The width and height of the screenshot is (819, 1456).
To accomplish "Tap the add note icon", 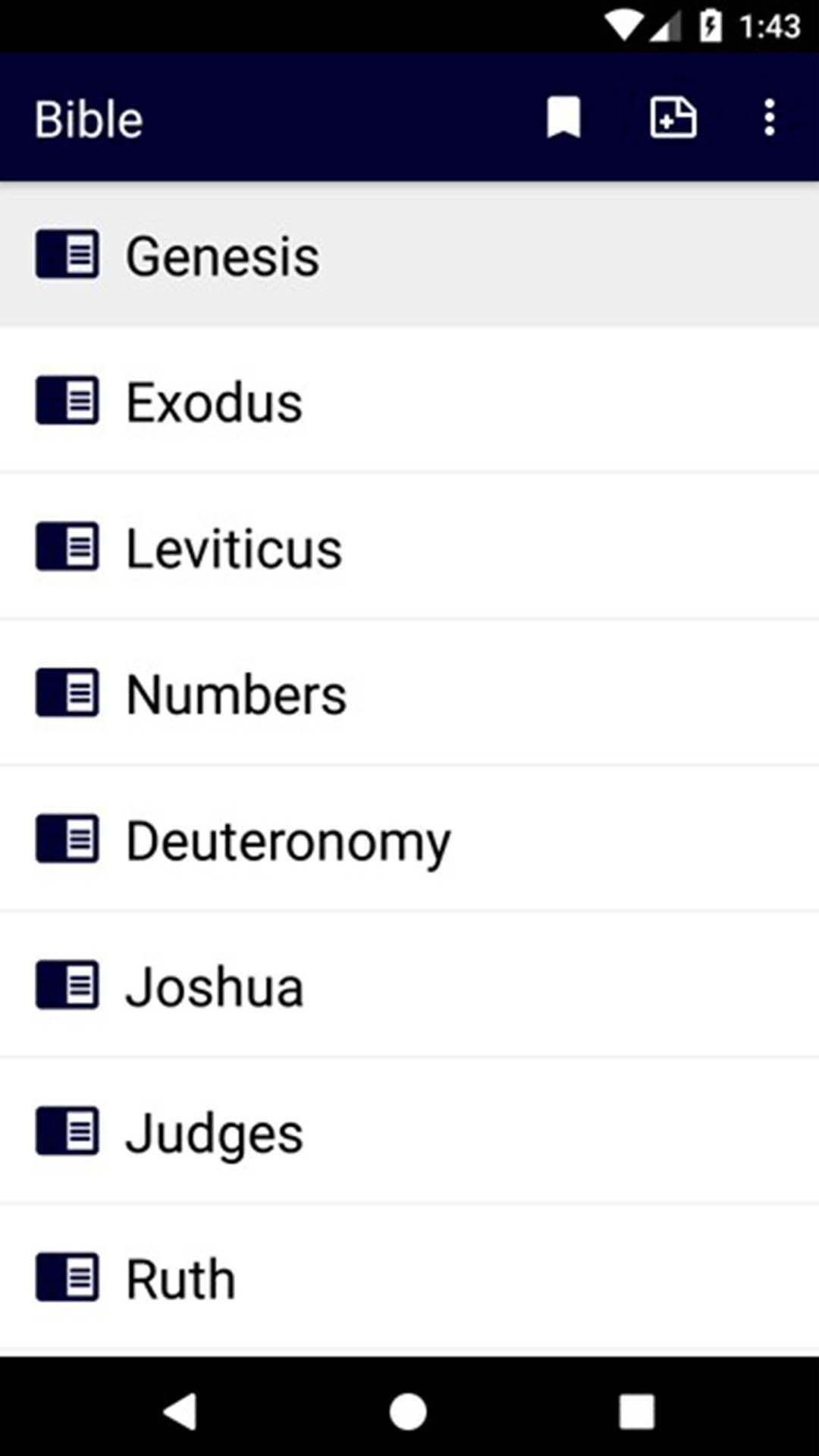I will (673, 118).
